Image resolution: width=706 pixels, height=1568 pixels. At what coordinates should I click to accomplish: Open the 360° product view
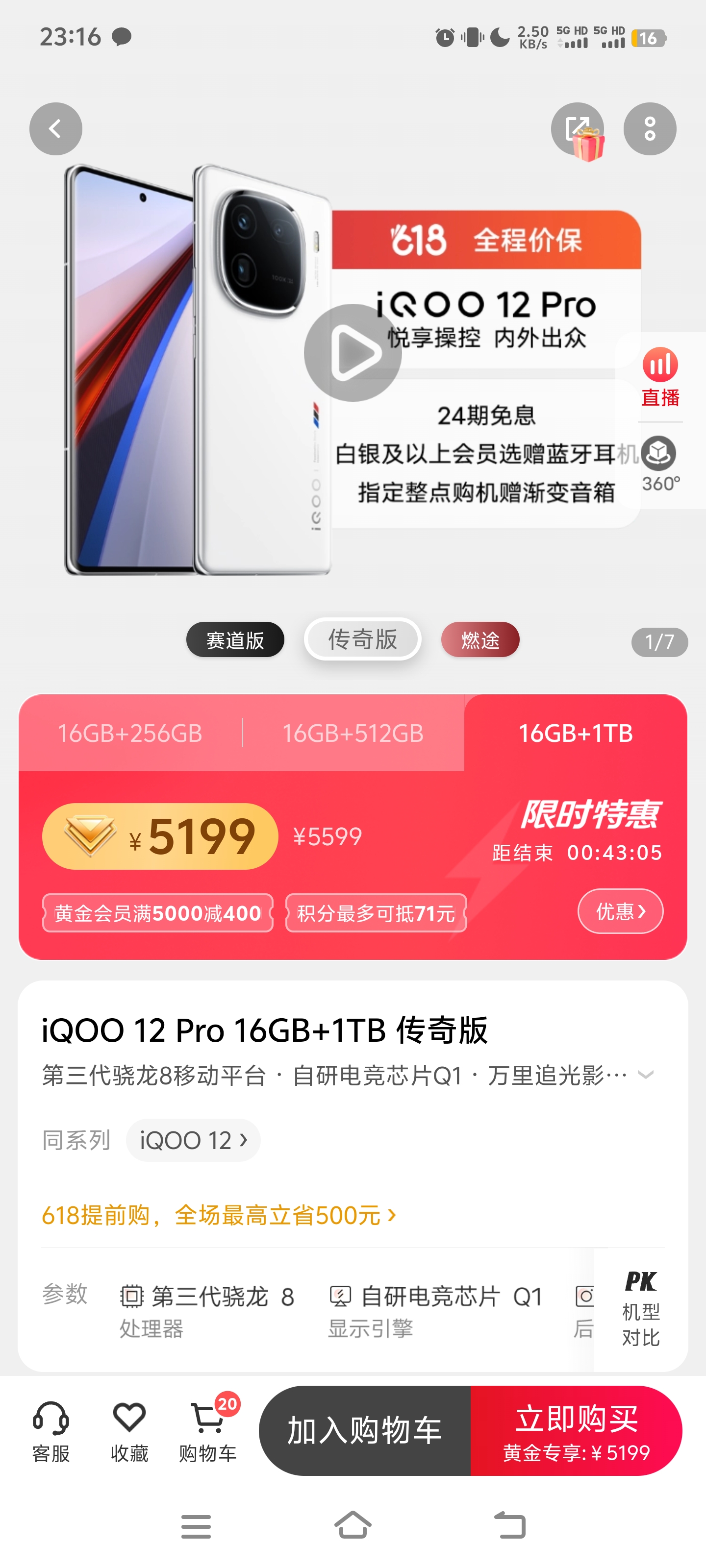tap(660, 464)
